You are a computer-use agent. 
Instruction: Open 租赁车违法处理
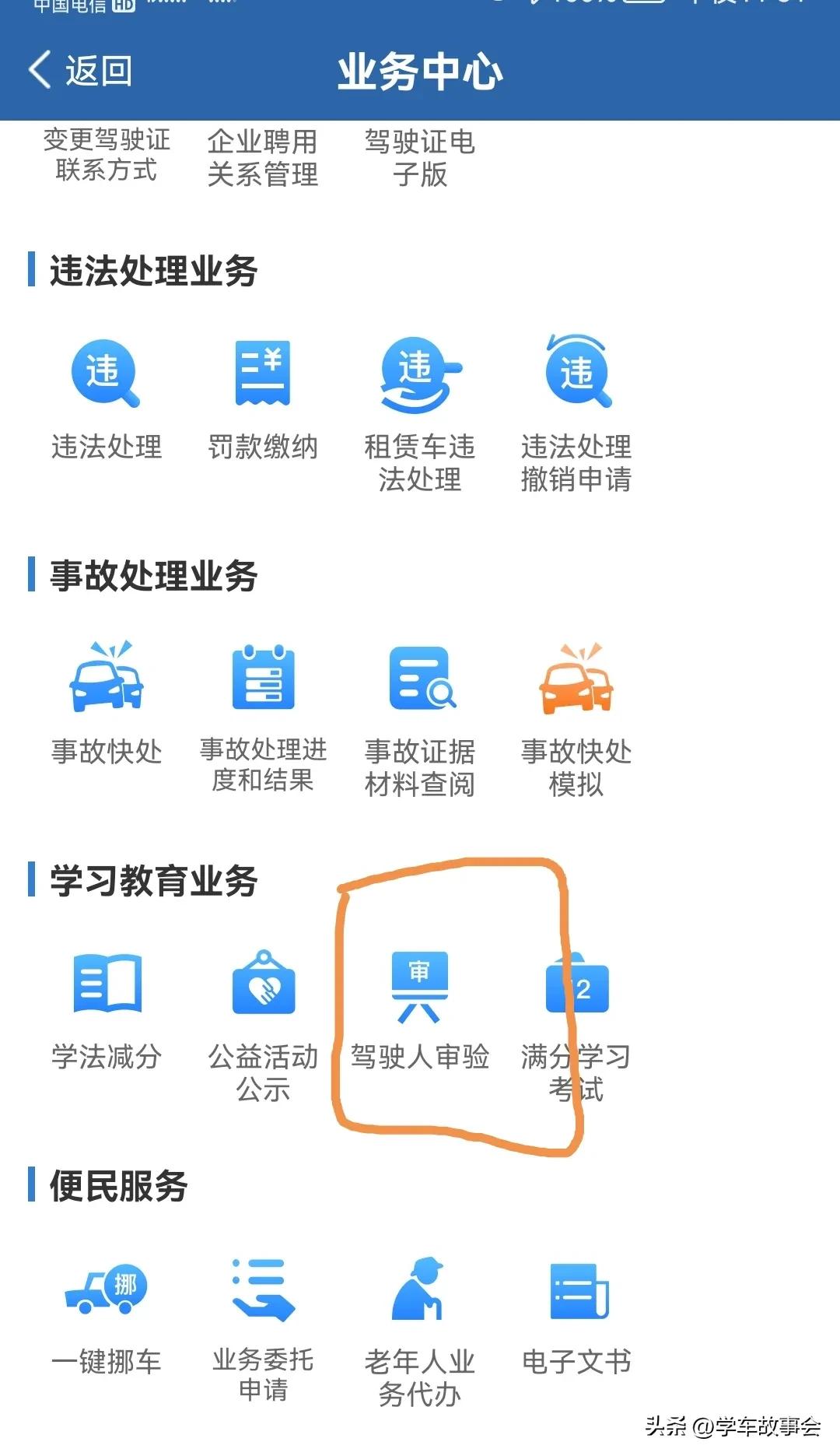[420, 412]
